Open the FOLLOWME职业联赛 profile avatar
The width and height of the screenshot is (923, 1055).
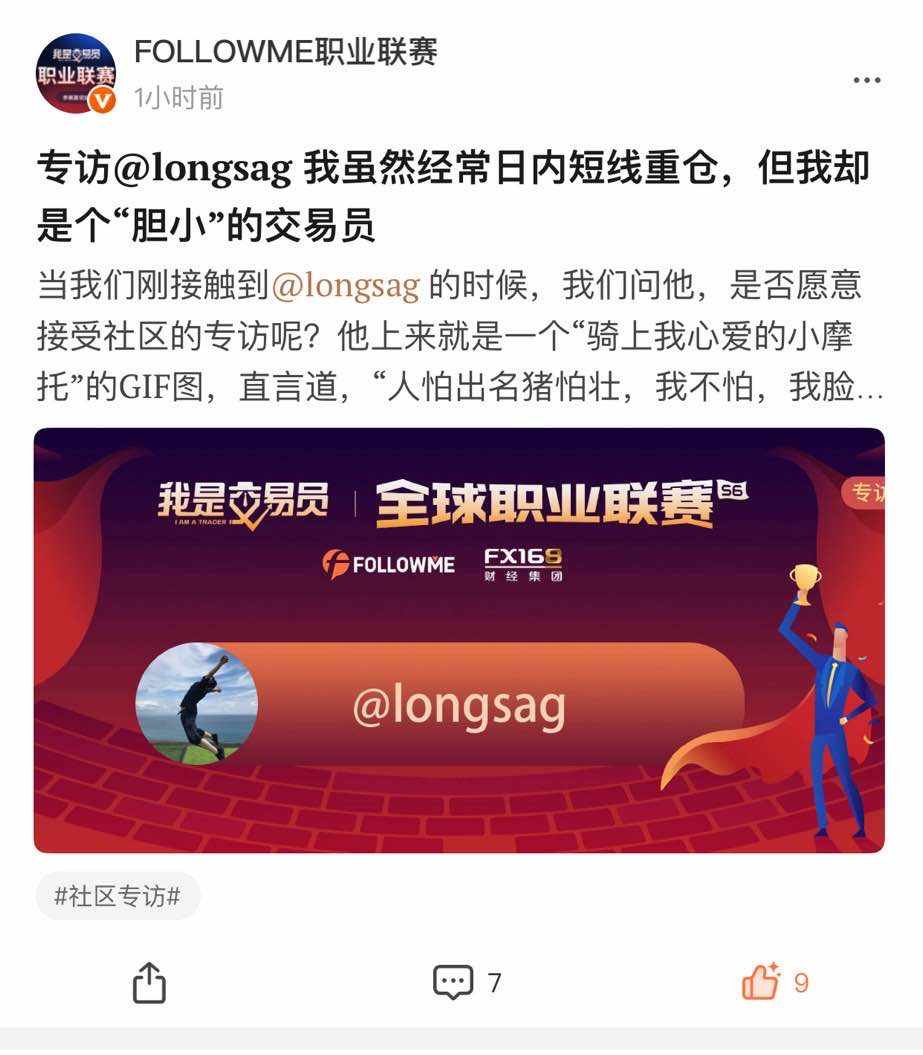pos(76,73)
